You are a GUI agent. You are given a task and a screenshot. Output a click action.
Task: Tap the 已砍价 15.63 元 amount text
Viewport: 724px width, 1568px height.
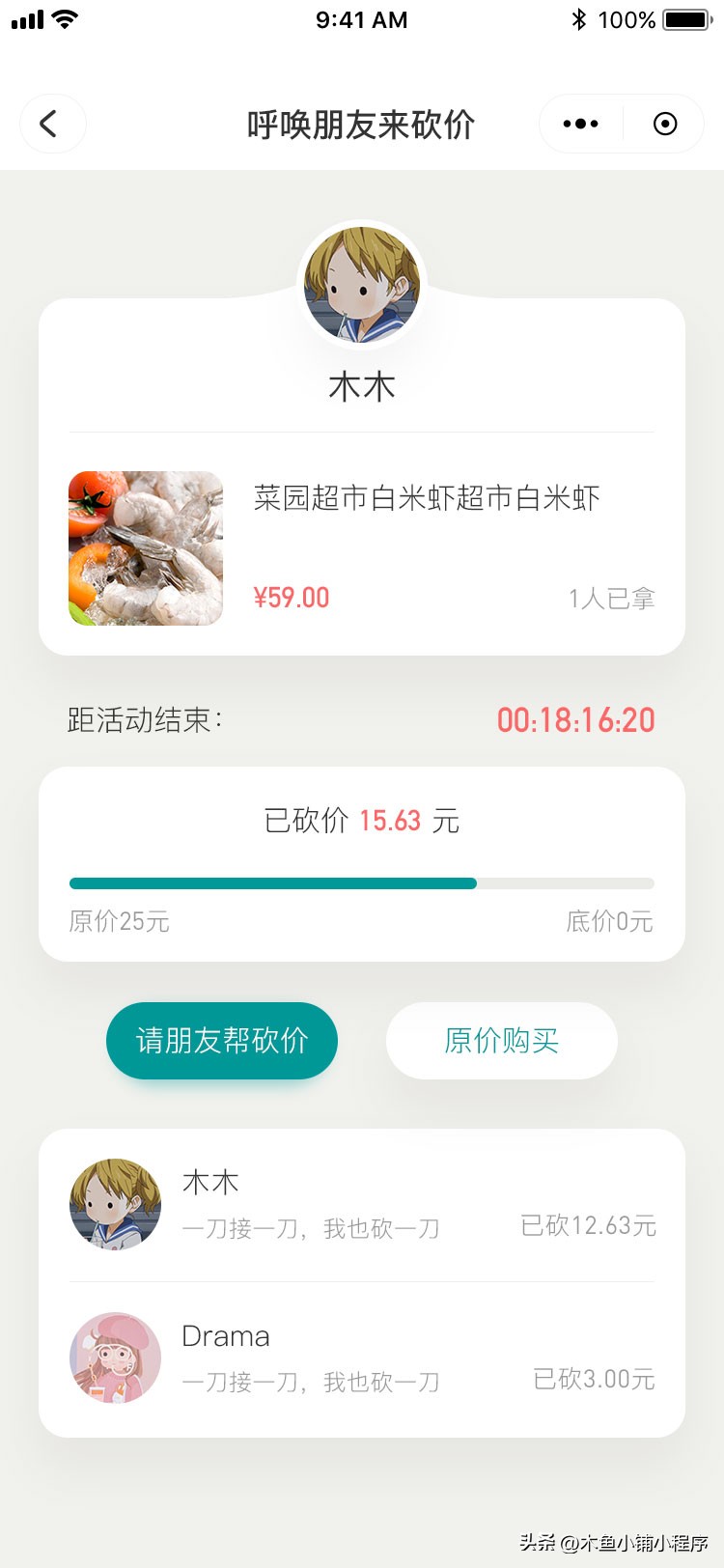point(362,820)
